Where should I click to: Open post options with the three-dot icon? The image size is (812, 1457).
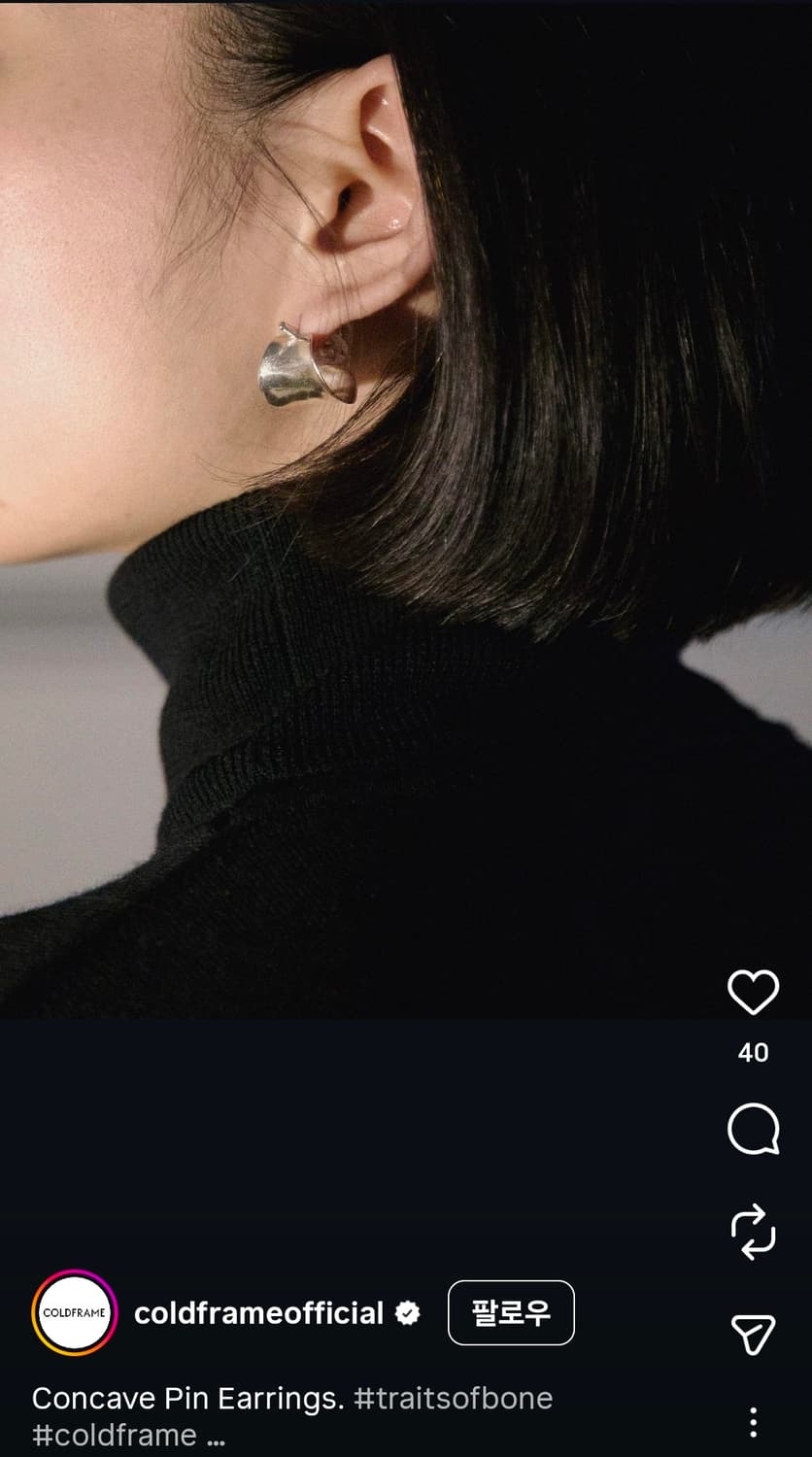pos(753,1423)
